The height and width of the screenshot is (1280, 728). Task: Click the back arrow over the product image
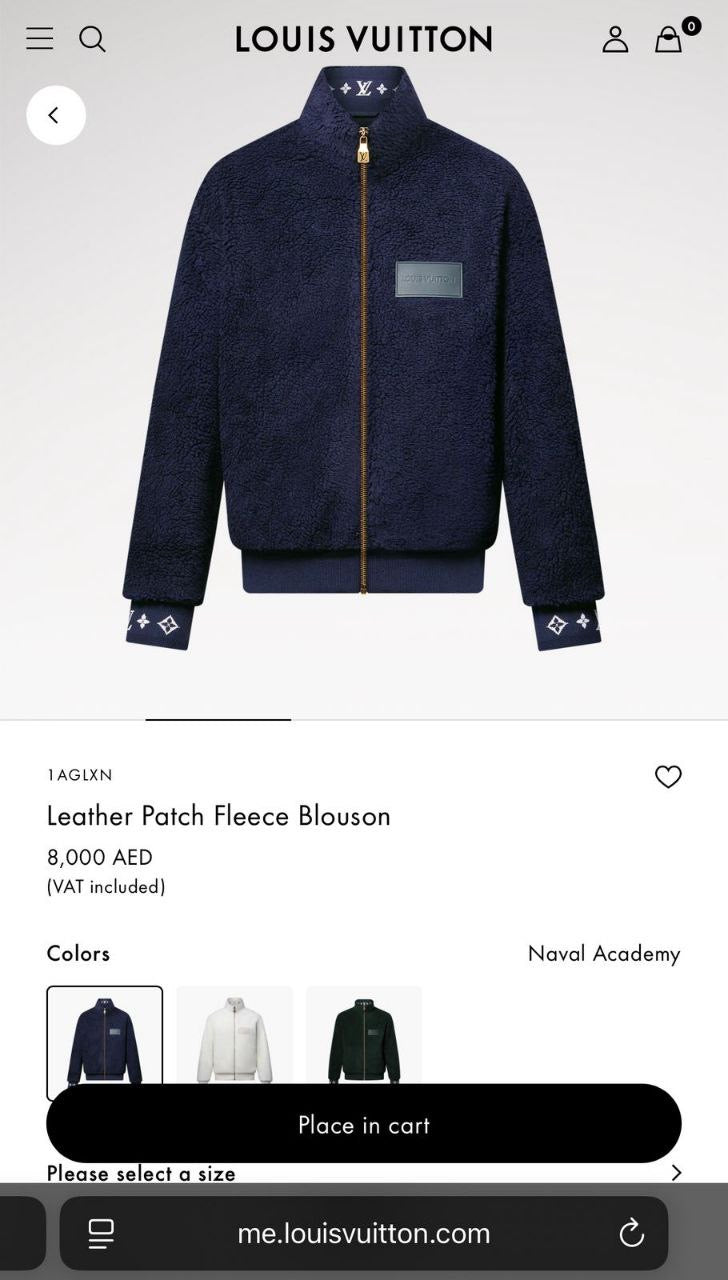(x=55, y=114)
